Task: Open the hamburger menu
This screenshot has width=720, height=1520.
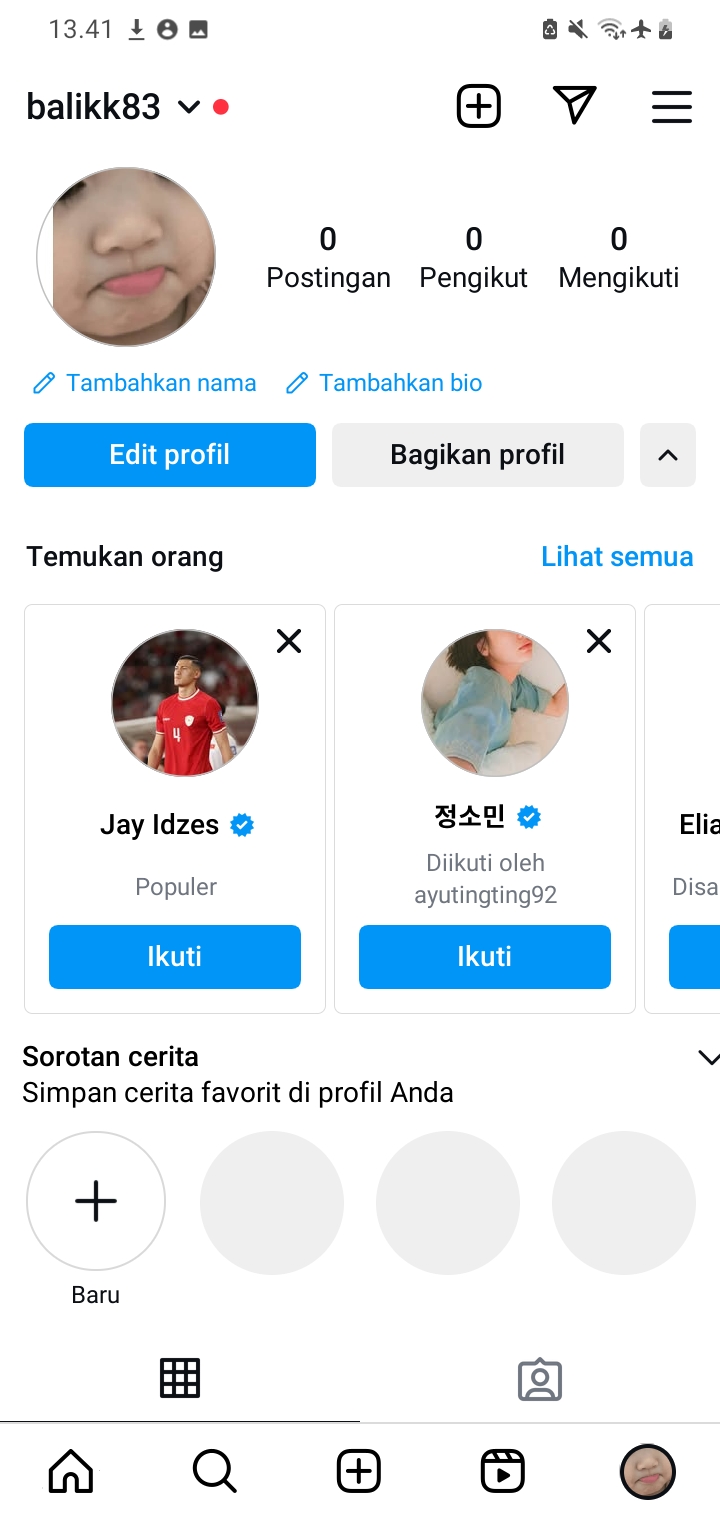Action: (x=671, y=107)
